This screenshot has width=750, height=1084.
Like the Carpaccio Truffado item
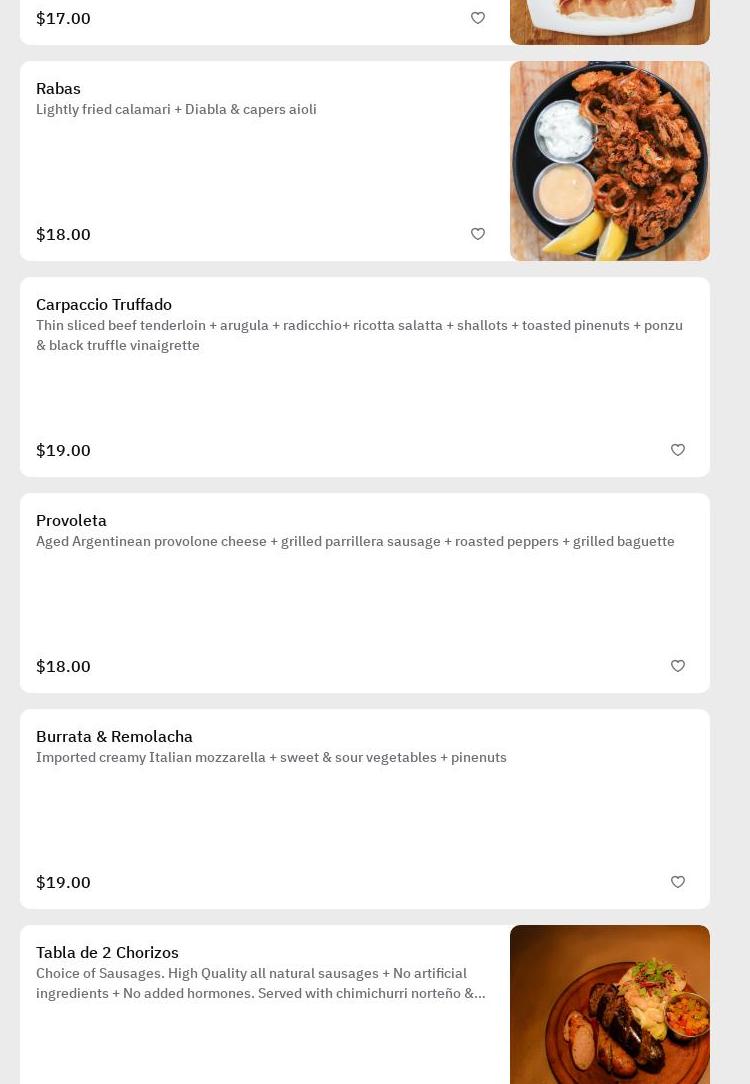[678, 450]
